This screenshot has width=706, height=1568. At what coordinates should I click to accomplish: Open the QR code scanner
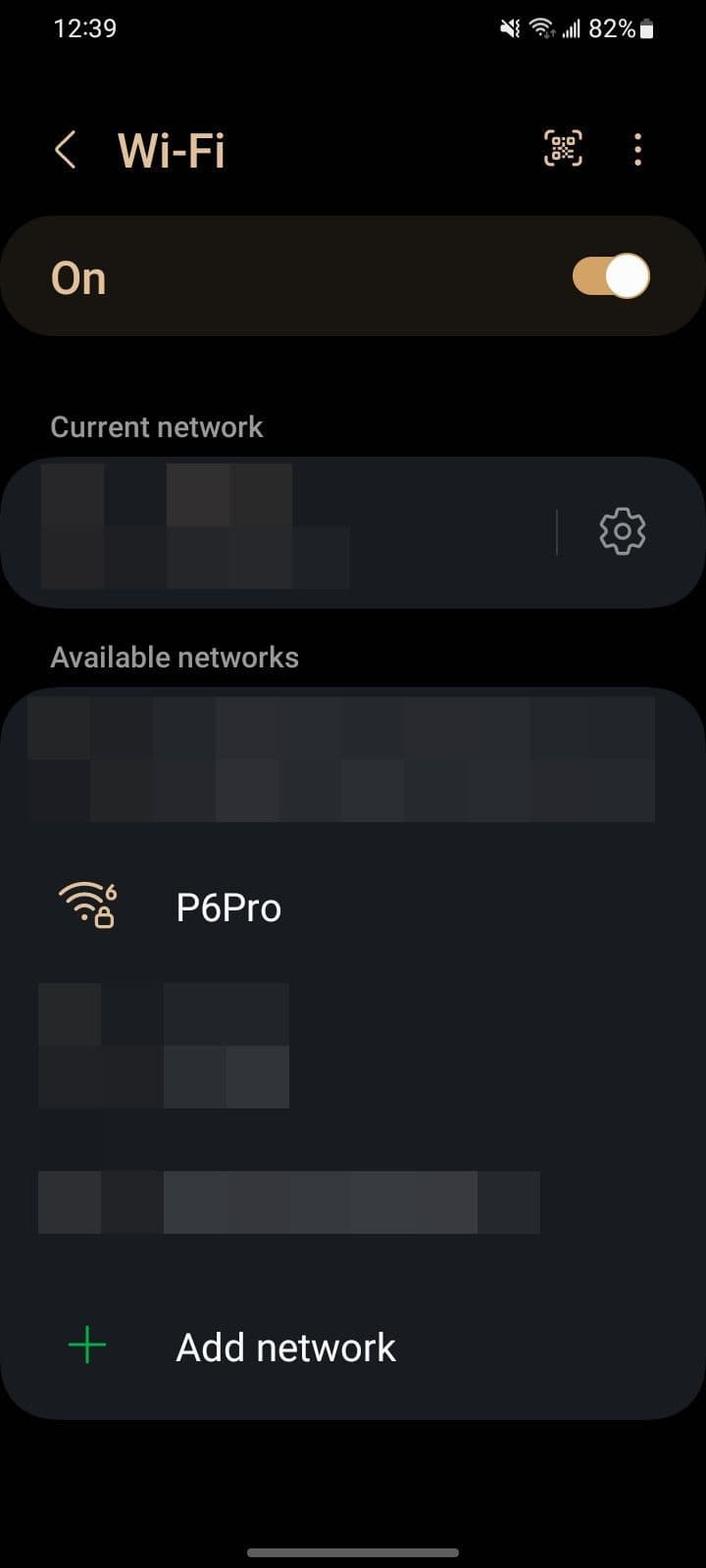pos(562,148)
